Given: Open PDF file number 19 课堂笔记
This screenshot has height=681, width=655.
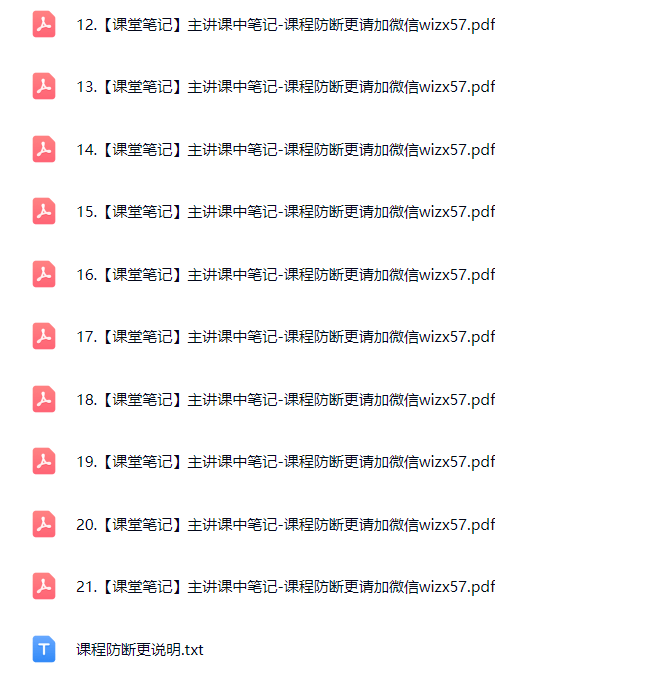Looking at the screenshot, I should pos(285,462).
